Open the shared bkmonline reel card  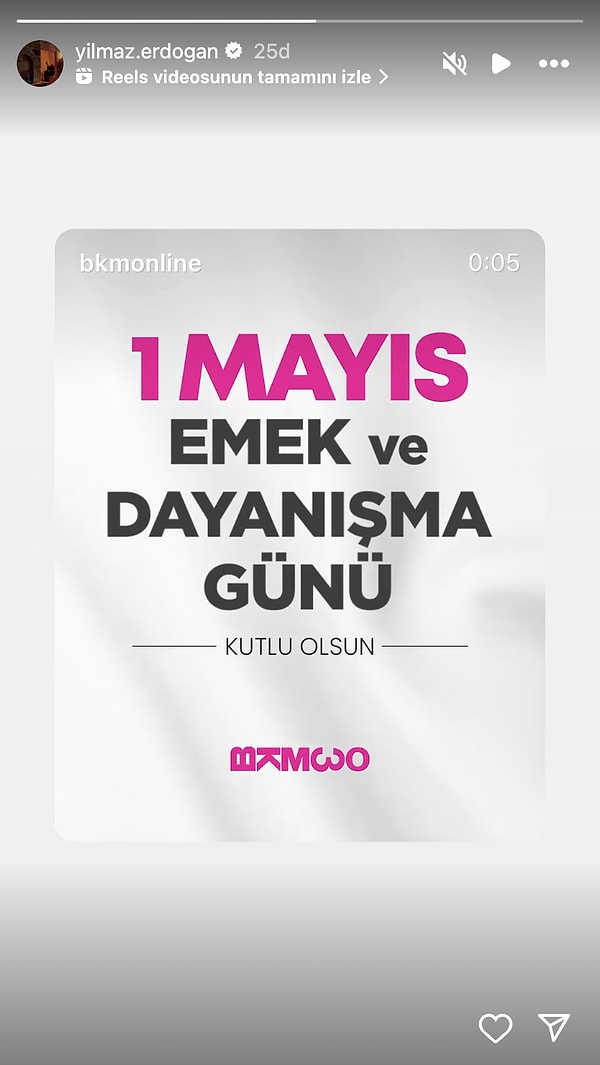[x=299, y=535]
